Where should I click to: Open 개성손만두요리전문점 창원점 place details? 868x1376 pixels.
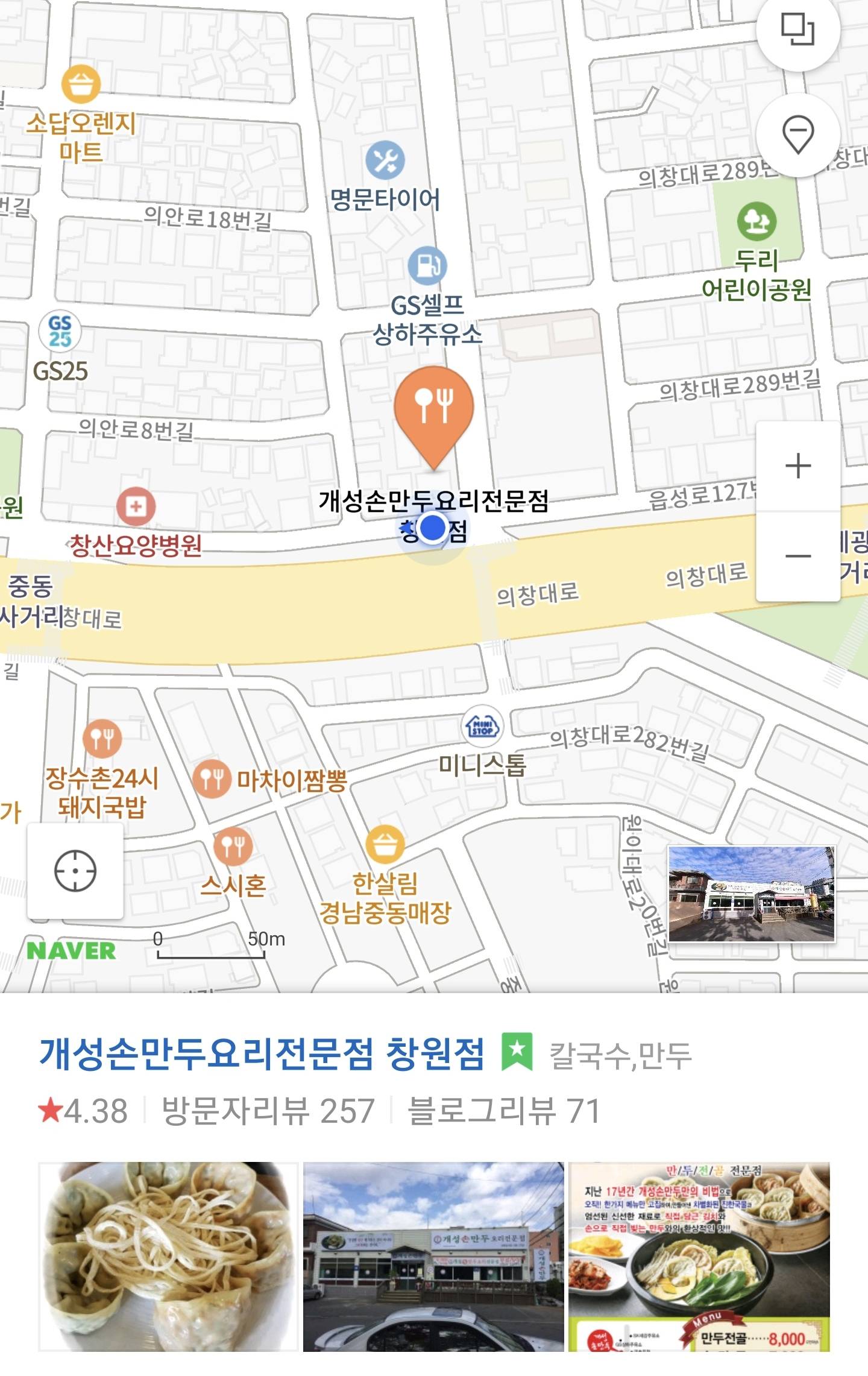pos(262,1053)
